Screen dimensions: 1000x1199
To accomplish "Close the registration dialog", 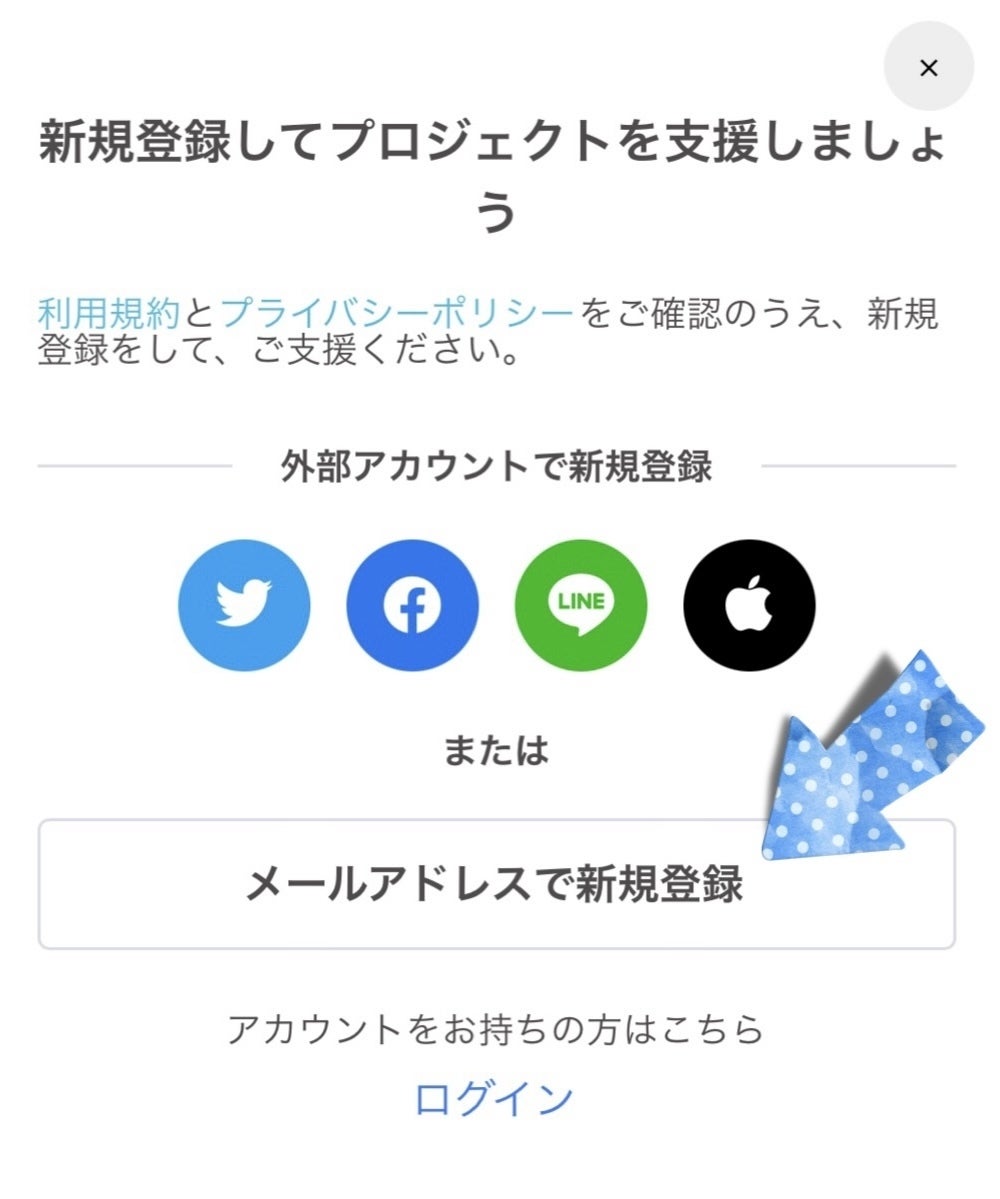I will 928,67.
